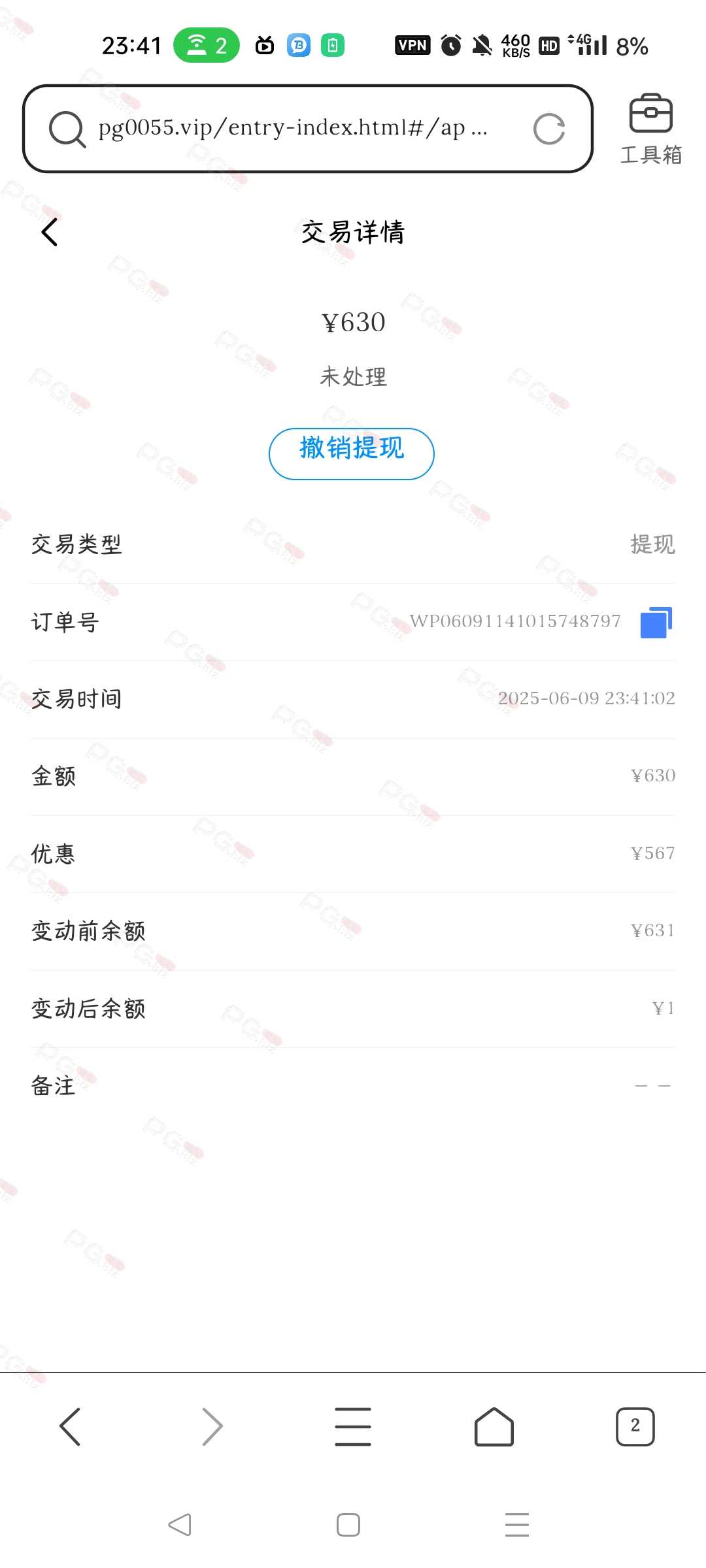Go forward in the browser toolbar
Screen dimensions: 706x1568
212,1426
